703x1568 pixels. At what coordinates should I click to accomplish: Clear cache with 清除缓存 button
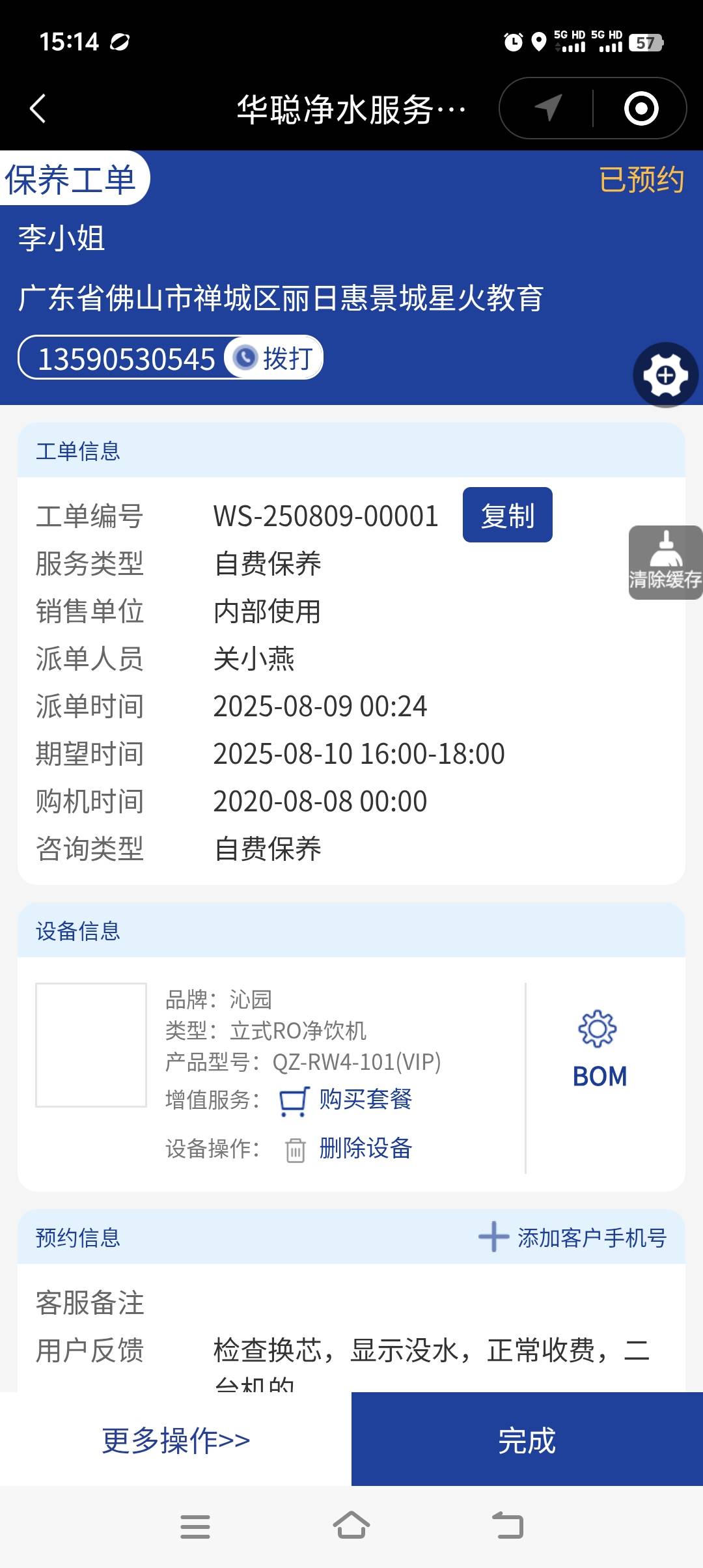(x=665, y=563)
